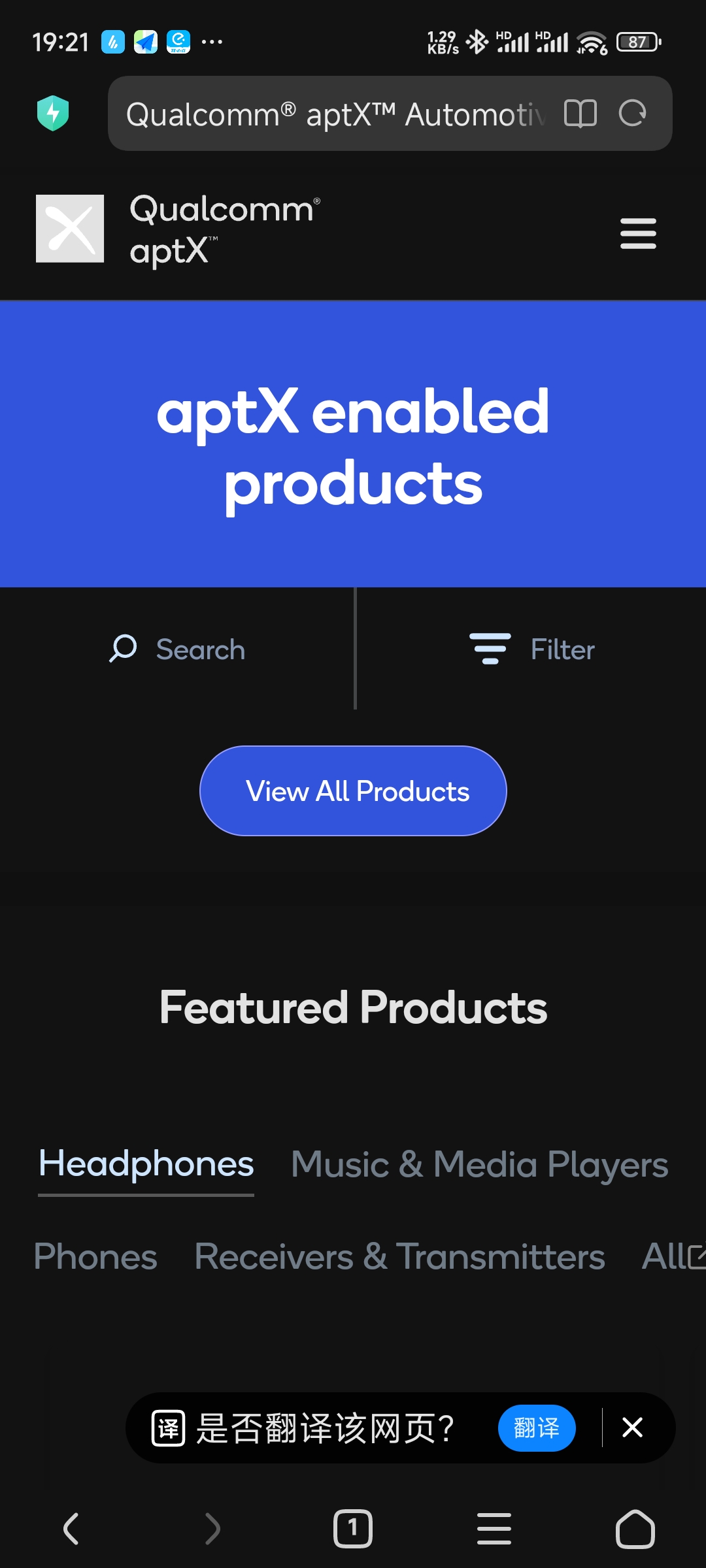This screenshot has height=1568, width=706.
Task: Tap View All Products button
Action: click(x=353, y=791)
